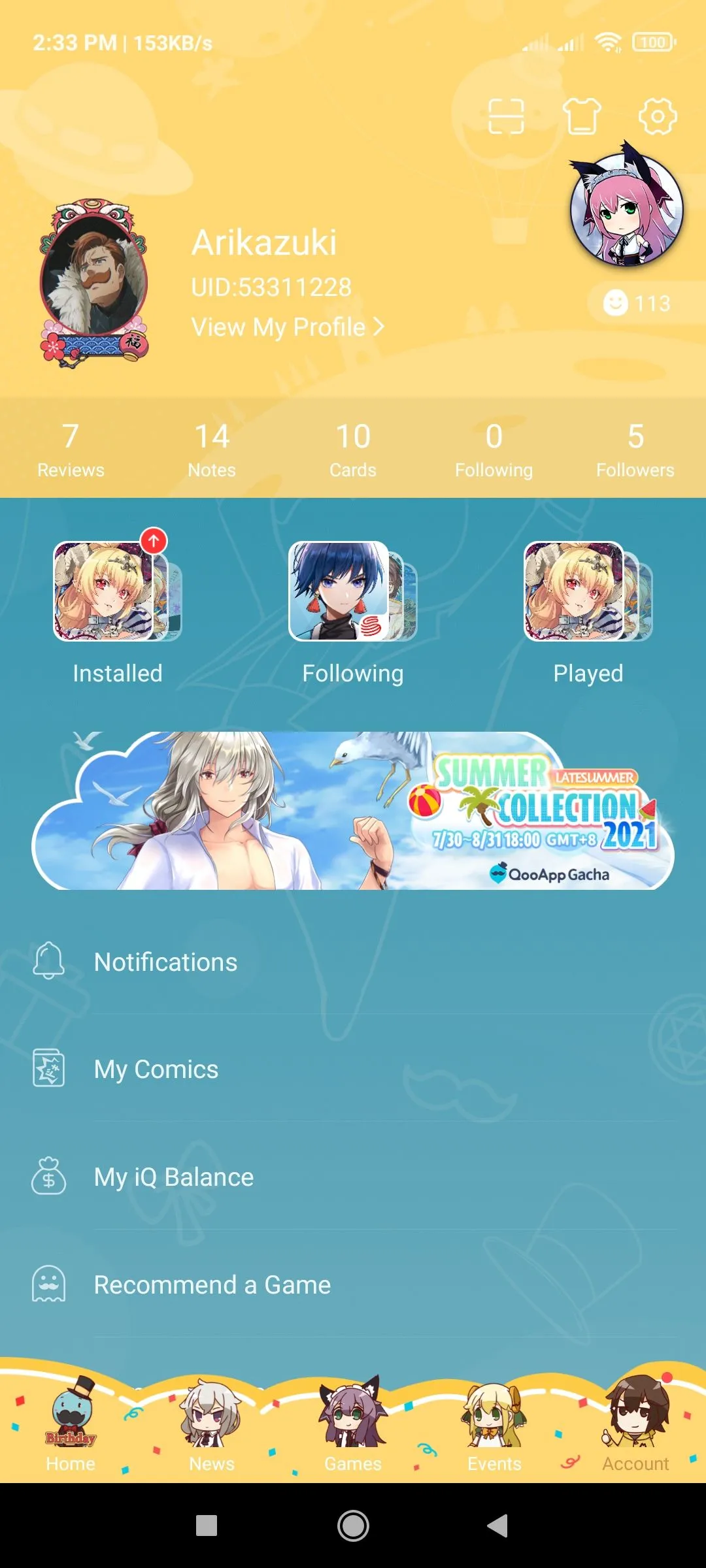View my 10 Cards
Image resolution: width=706 pixels, height=1568 pixels.
click(x=353, y=449)
